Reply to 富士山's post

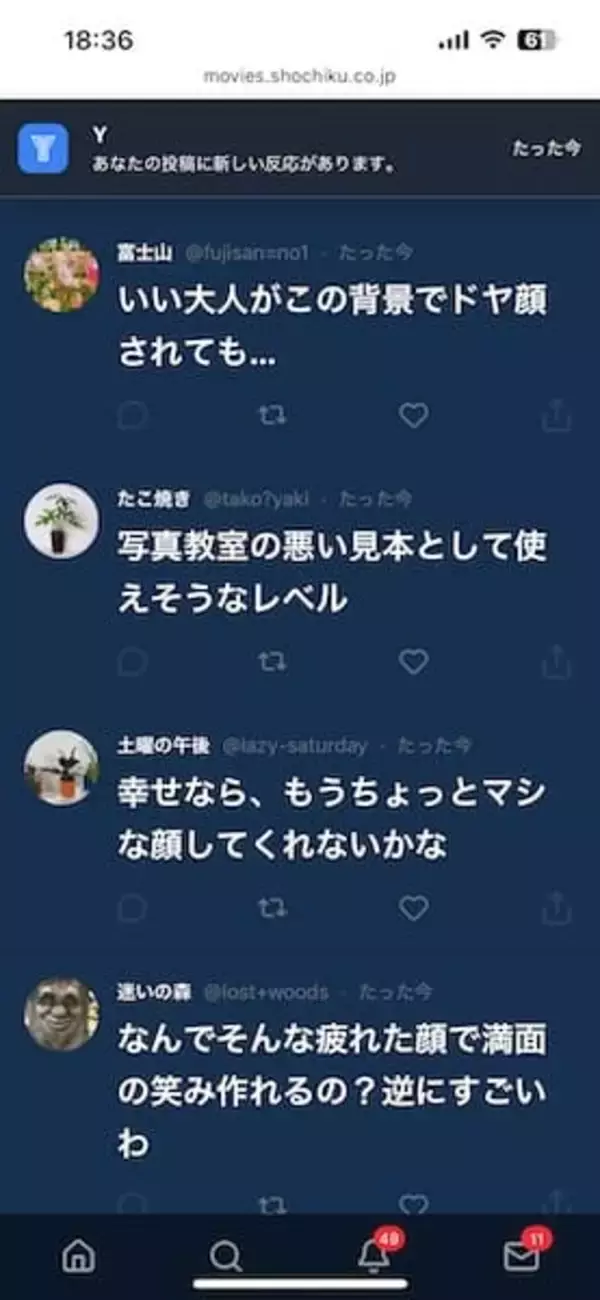133,415
